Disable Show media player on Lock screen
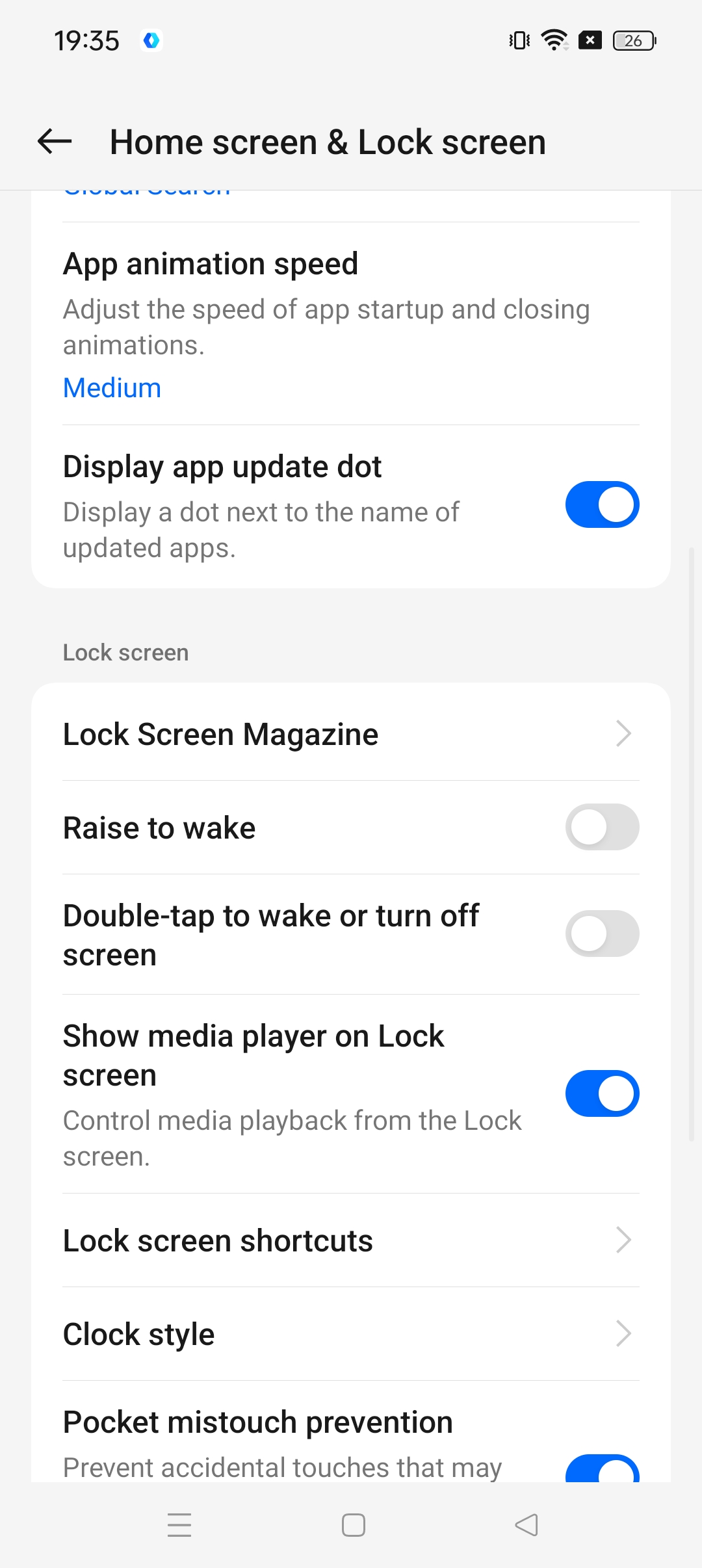Image resolution: width=702 pixels, height=1568 pixels. tap(602, 1093)
